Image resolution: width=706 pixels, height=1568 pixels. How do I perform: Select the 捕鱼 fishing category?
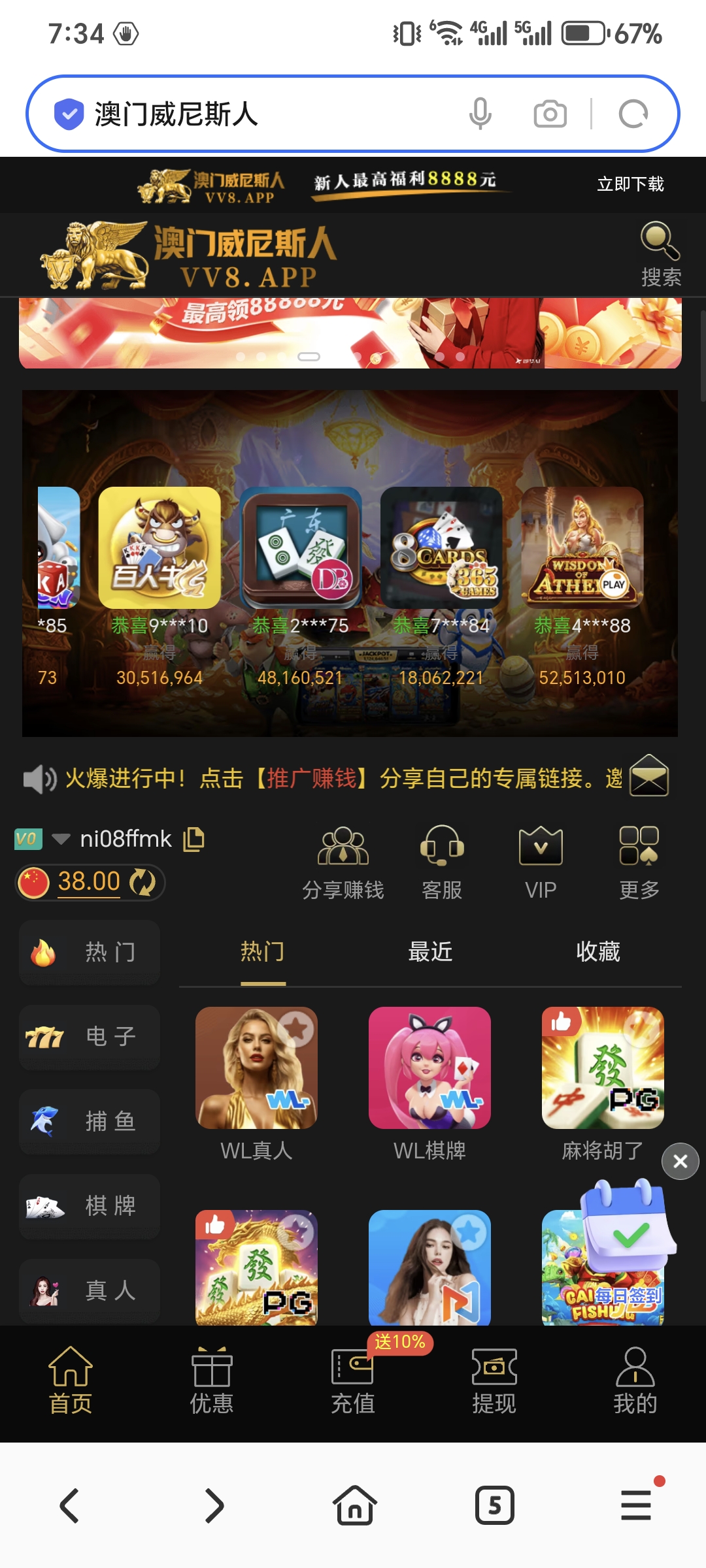point(90,1122)
